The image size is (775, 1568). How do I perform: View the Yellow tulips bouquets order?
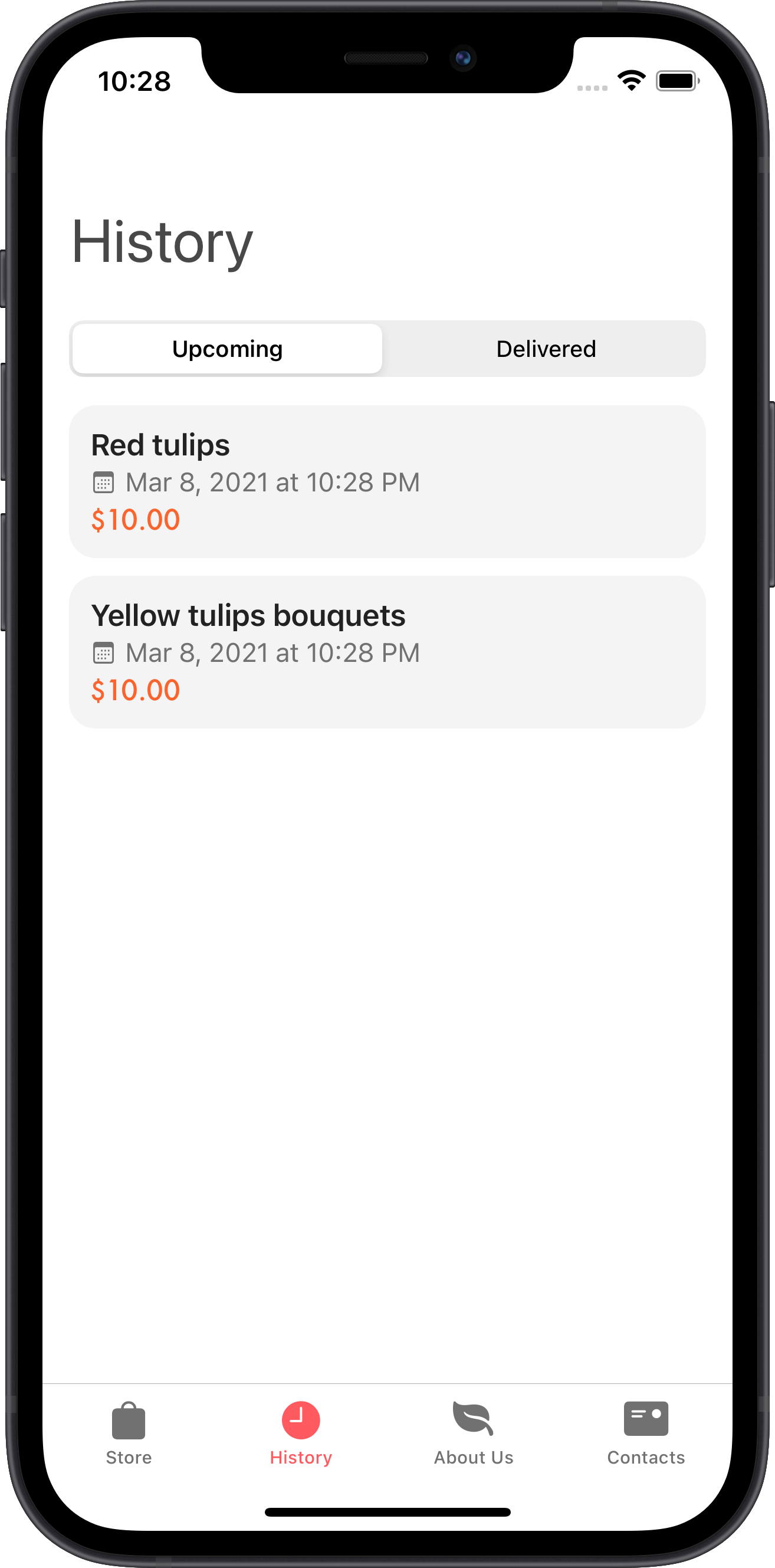387,652
